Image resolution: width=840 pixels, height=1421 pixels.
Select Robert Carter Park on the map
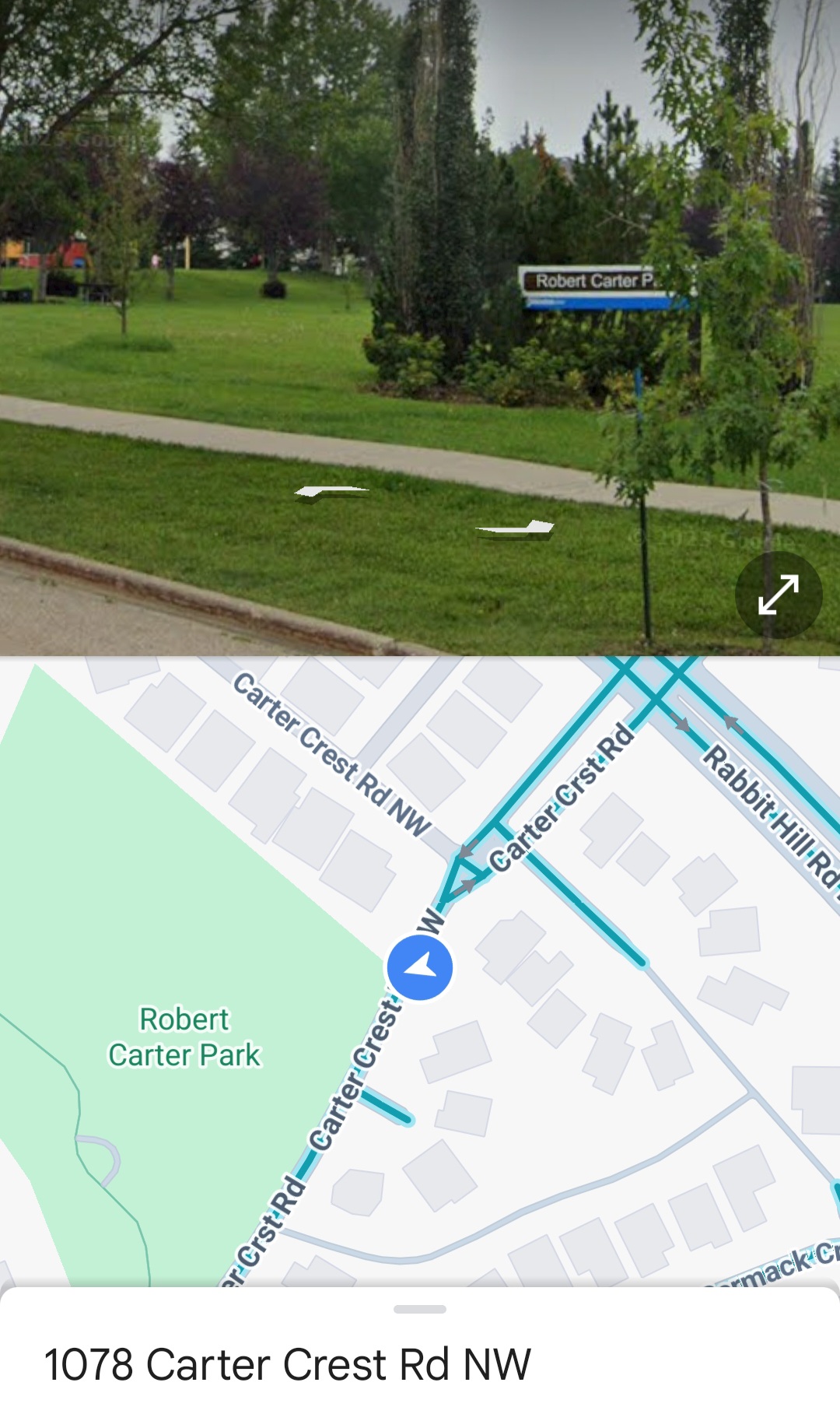point(184,1037)
